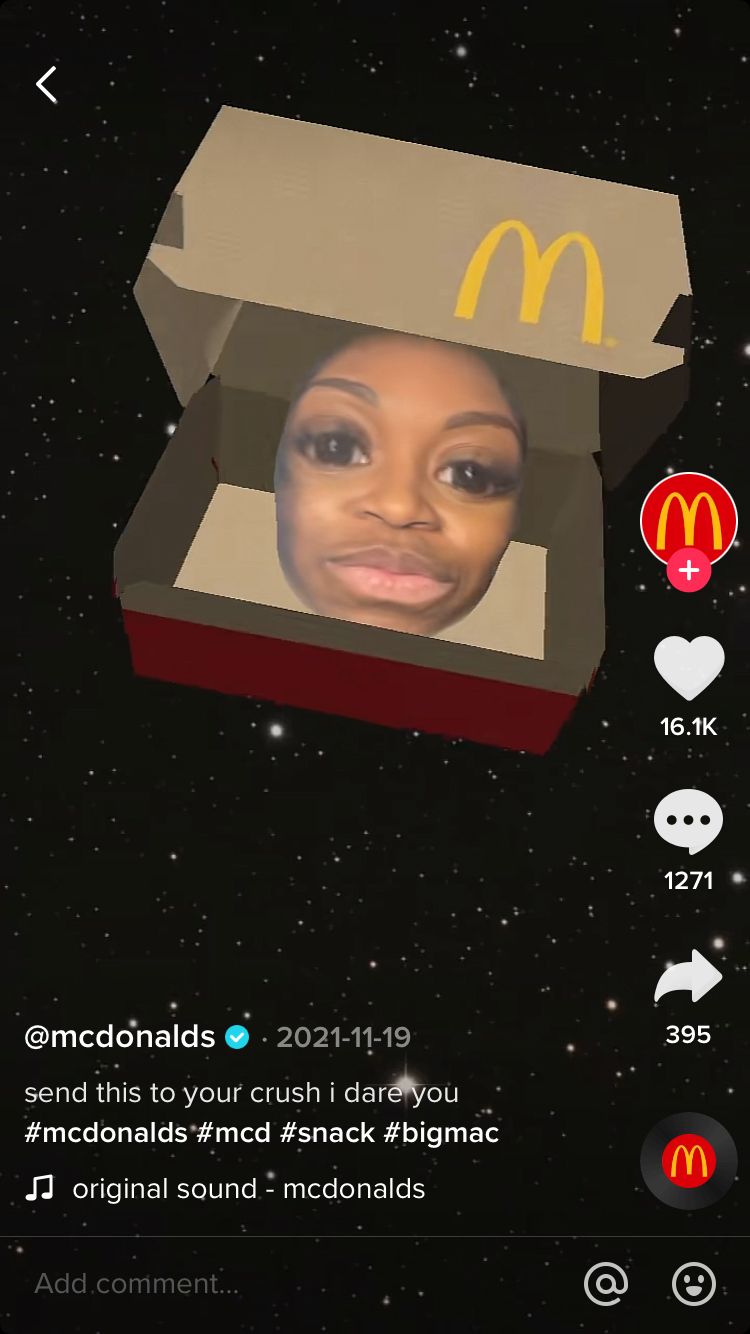Open the emoji picker in comment bar
750x1334 pixels.
[693, 1283]
